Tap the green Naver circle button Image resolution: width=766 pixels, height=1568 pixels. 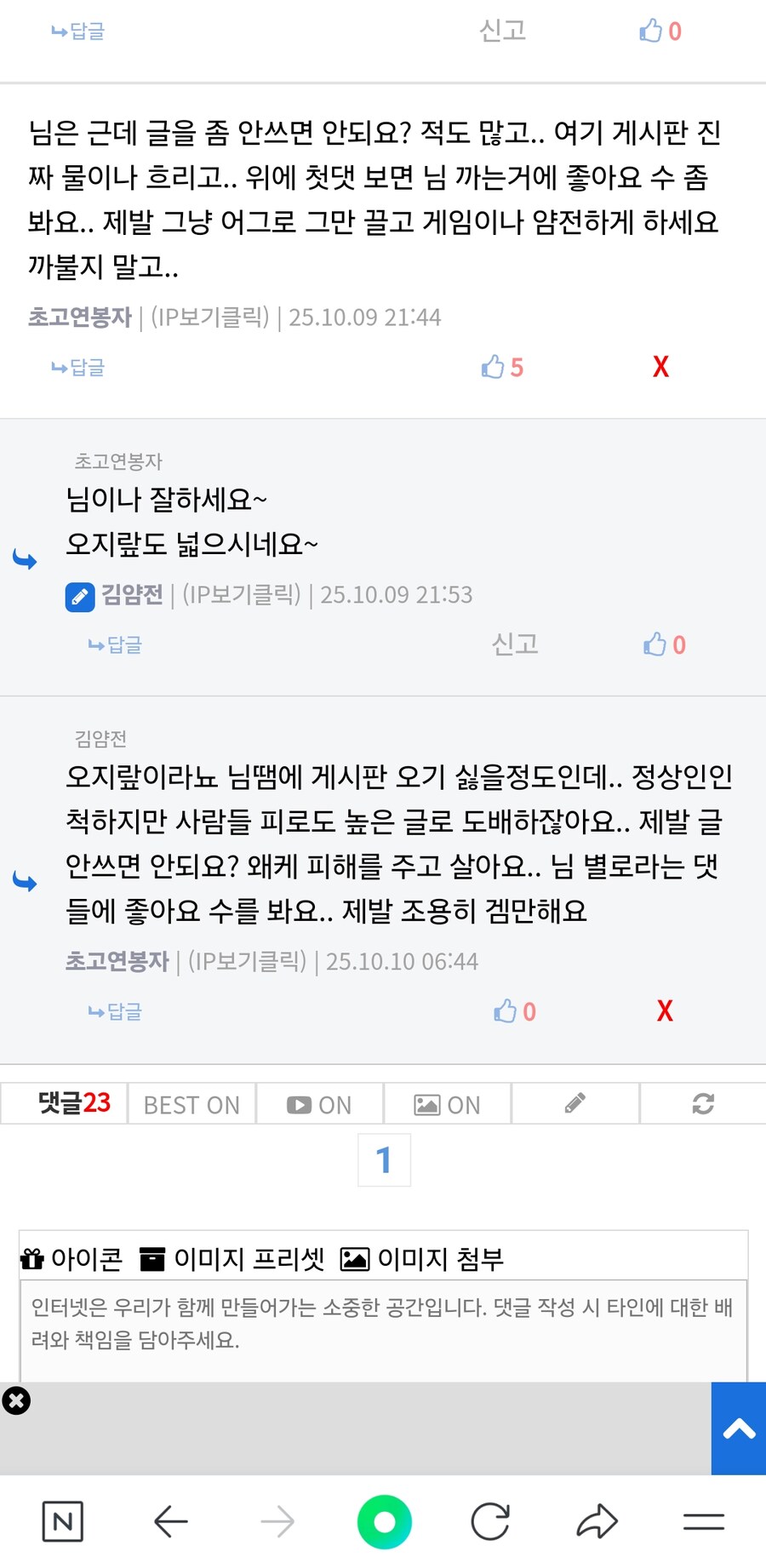click(x=384, y=1522)
